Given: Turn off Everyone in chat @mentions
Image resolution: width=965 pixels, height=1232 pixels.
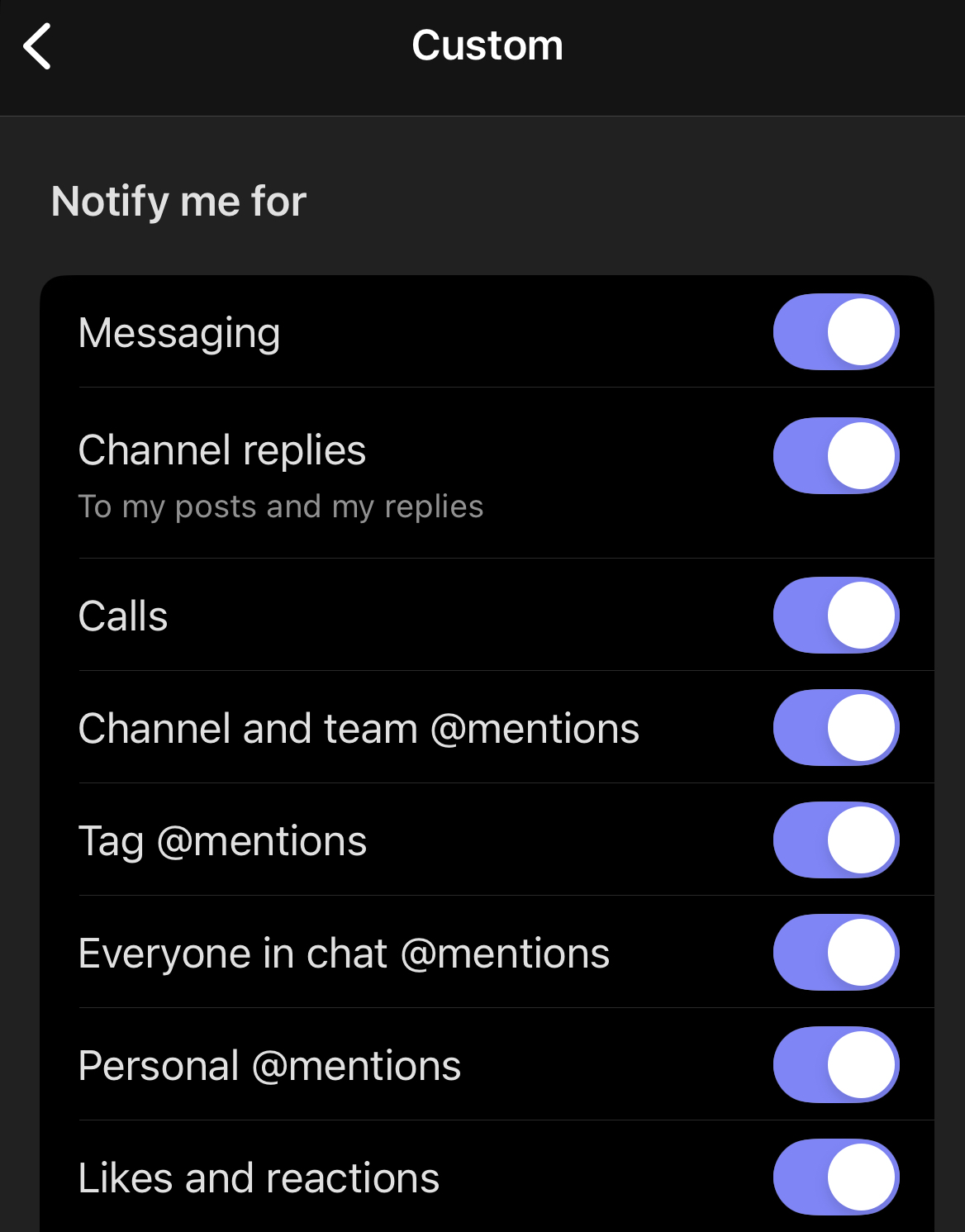Looking at the screenshot, I should coord(835,953).
